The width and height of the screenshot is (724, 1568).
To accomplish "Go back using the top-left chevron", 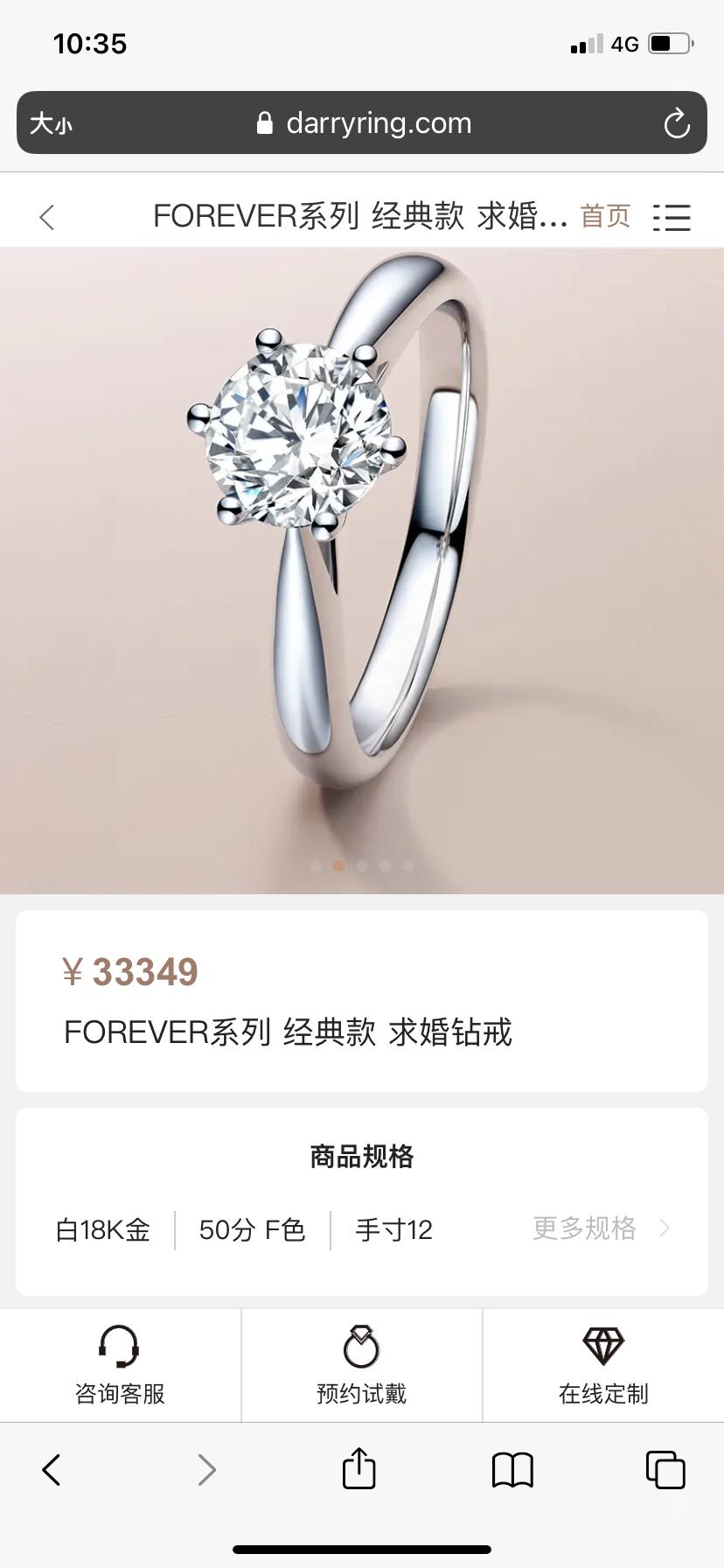I will tap(46, 217).
